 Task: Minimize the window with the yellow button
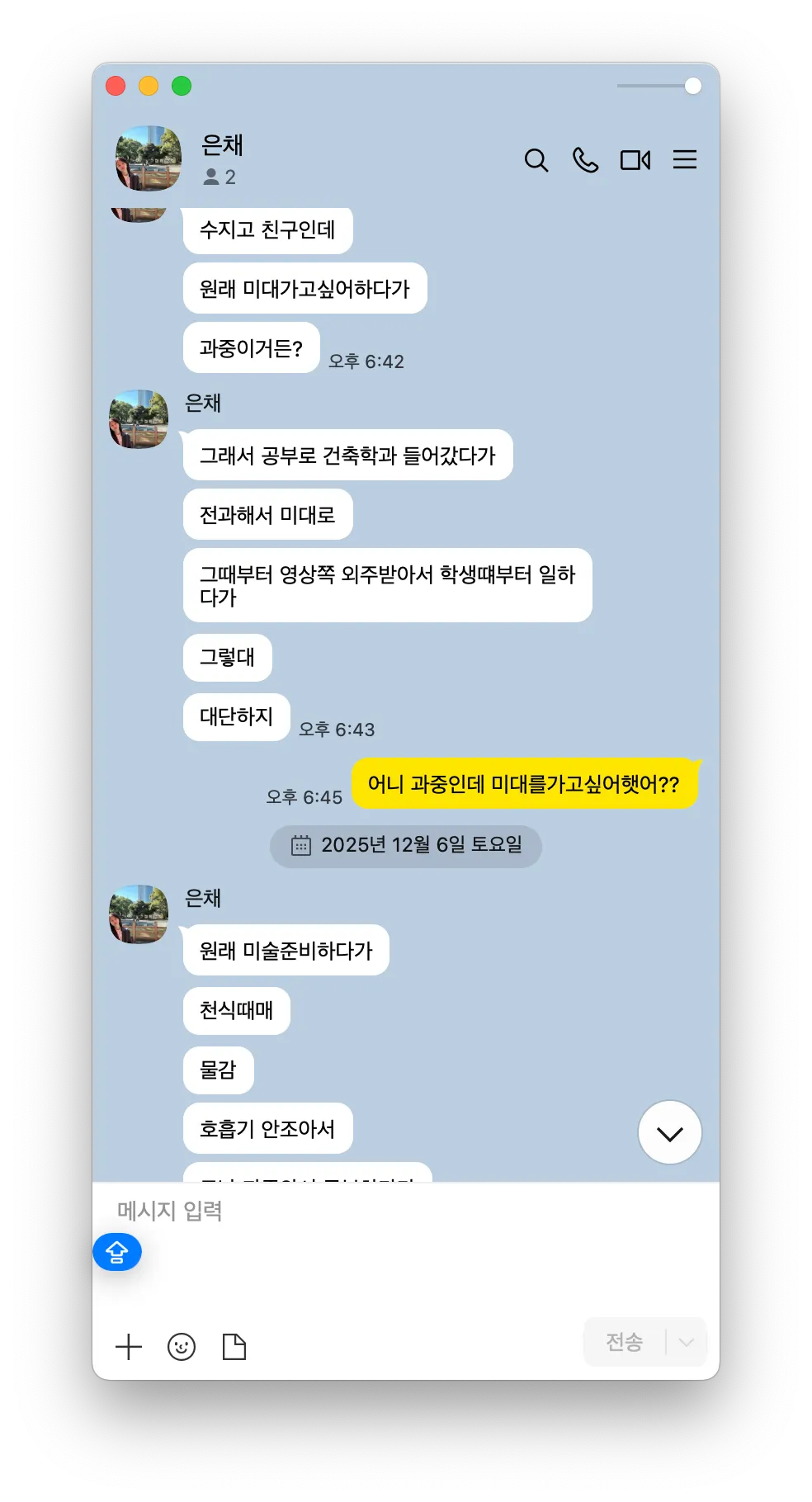coord(149,86)
